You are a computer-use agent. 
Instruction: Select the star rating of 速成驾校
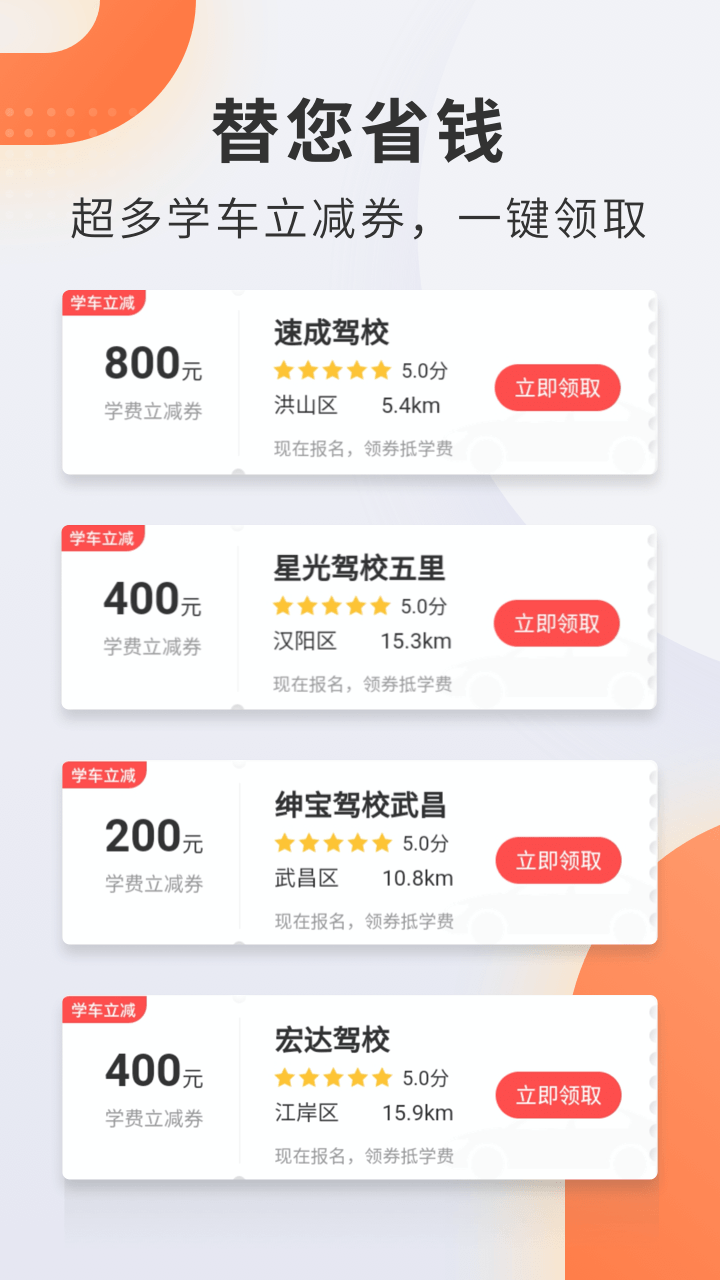pos(332,370)
